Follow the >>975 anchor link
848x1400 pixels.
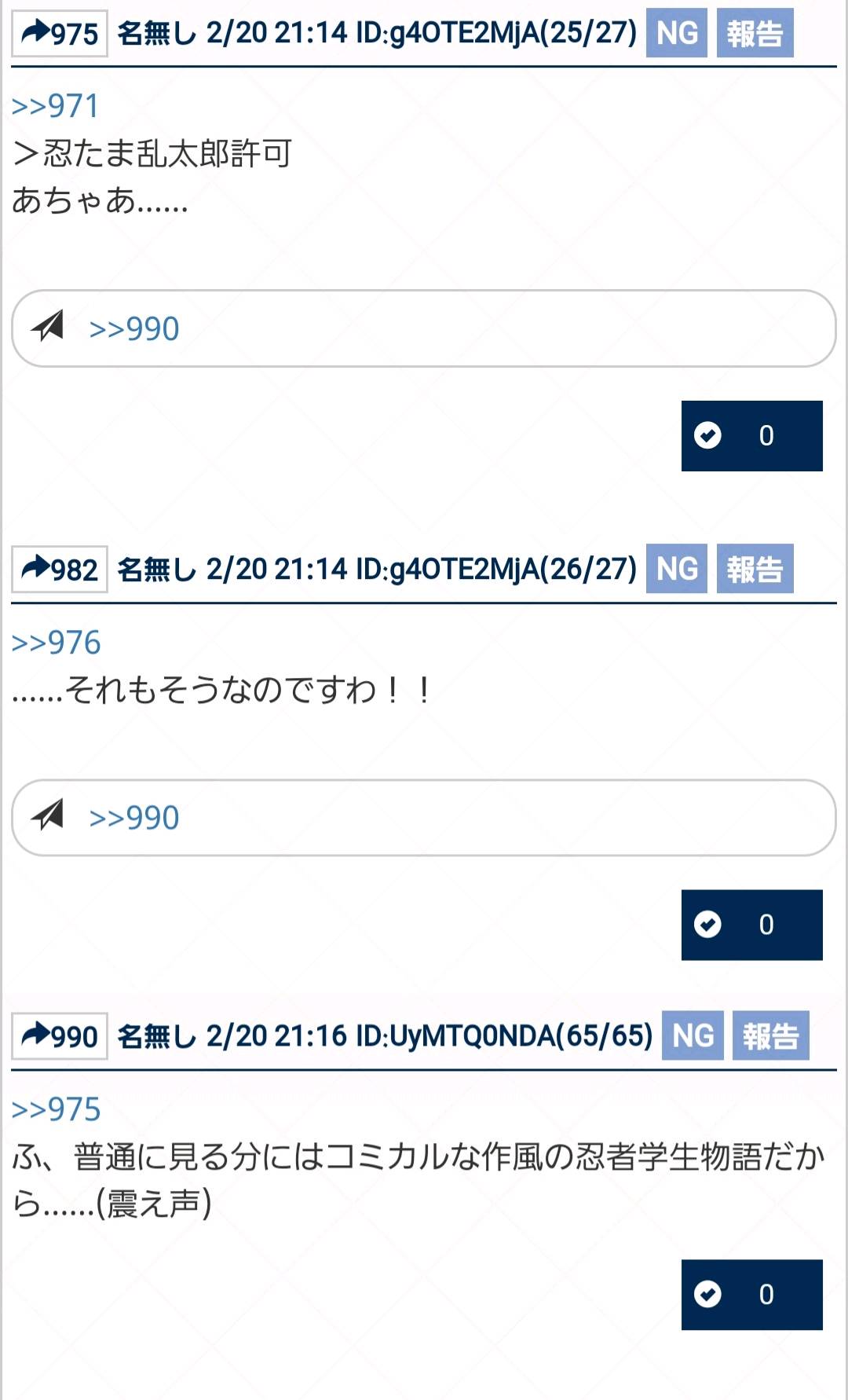tap(56, 1109)
